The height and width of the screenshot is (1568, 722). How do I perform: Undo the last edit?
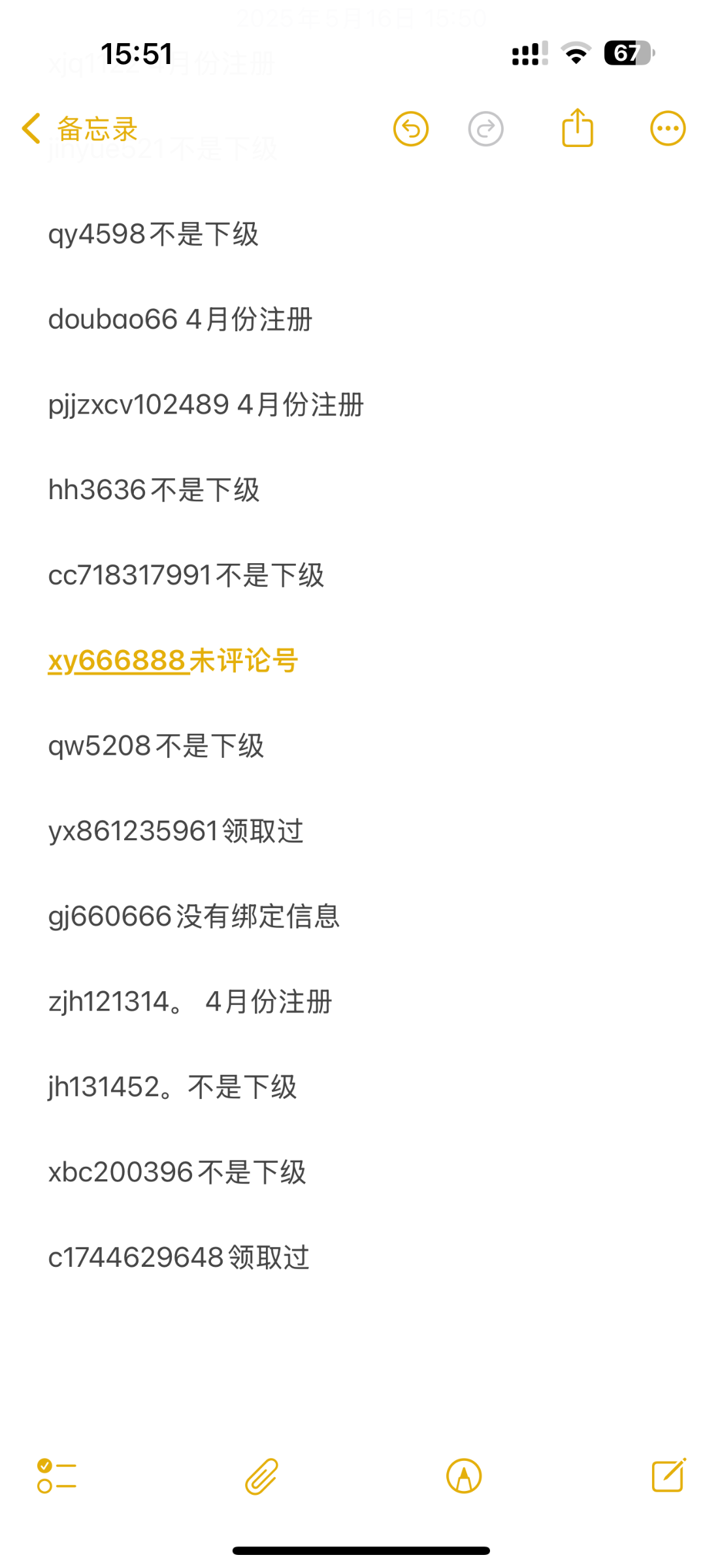tap(410, 129)
